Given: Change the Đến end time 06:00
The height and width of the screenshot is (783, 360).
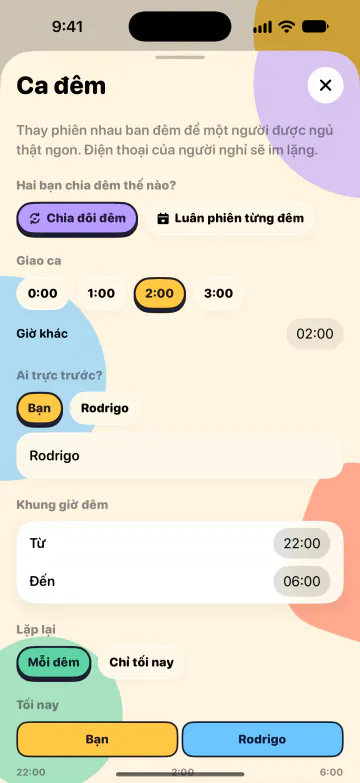Looking at the screenshot, I should pyautogui.click(x=302, y=581).
